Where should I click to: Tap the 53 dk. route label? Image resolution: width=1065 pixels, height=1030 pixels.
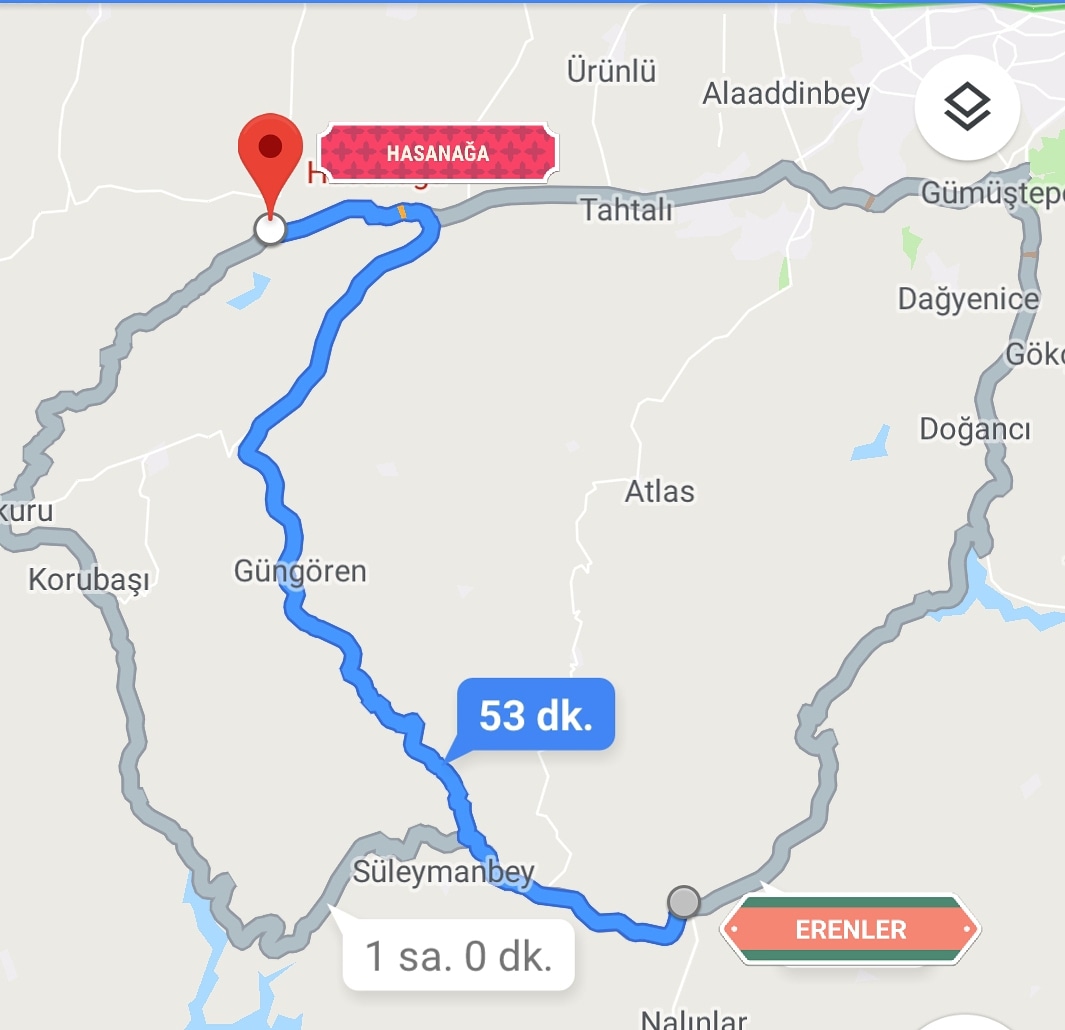tap(536, 715)
